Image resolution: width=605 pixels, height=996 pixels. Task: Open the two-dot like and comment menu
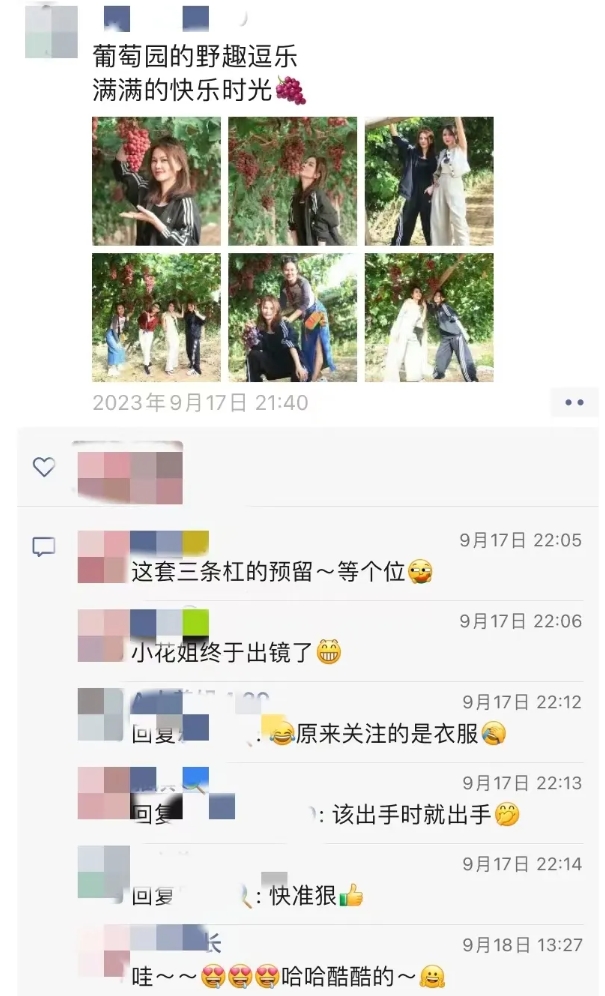click(x=574, y=402)
